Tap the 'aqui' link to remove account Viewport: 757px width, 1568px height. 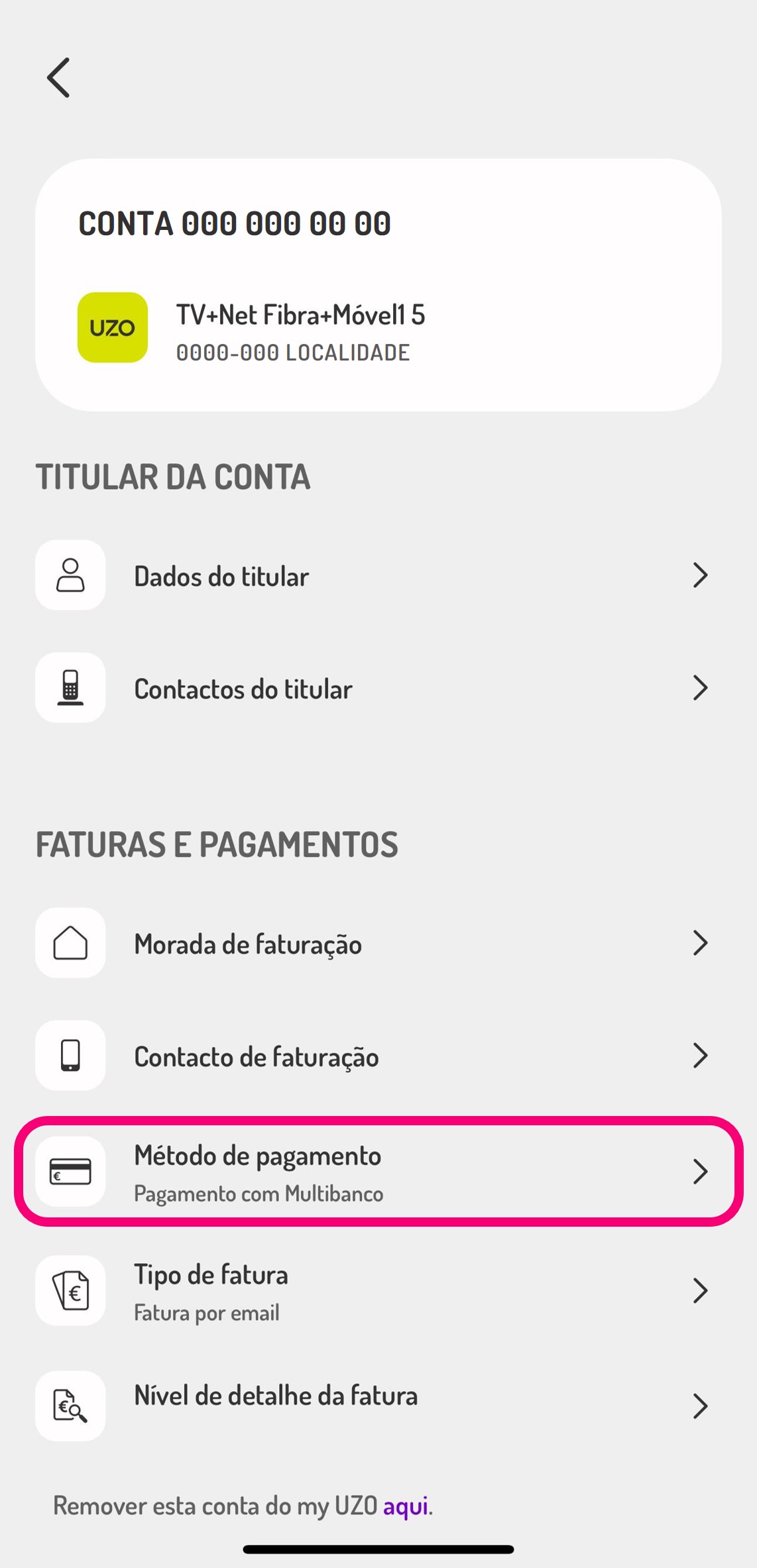[406, 1506]
